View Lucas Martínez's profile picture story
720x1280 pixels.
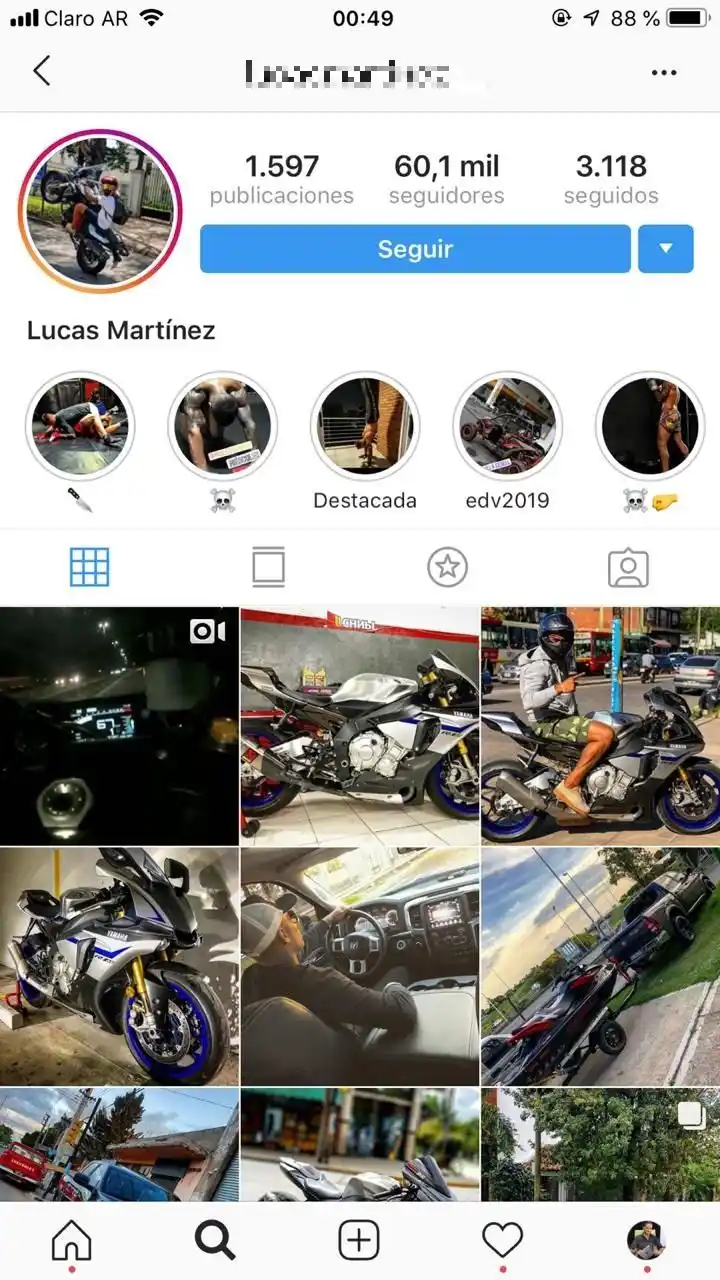[99, 211]
